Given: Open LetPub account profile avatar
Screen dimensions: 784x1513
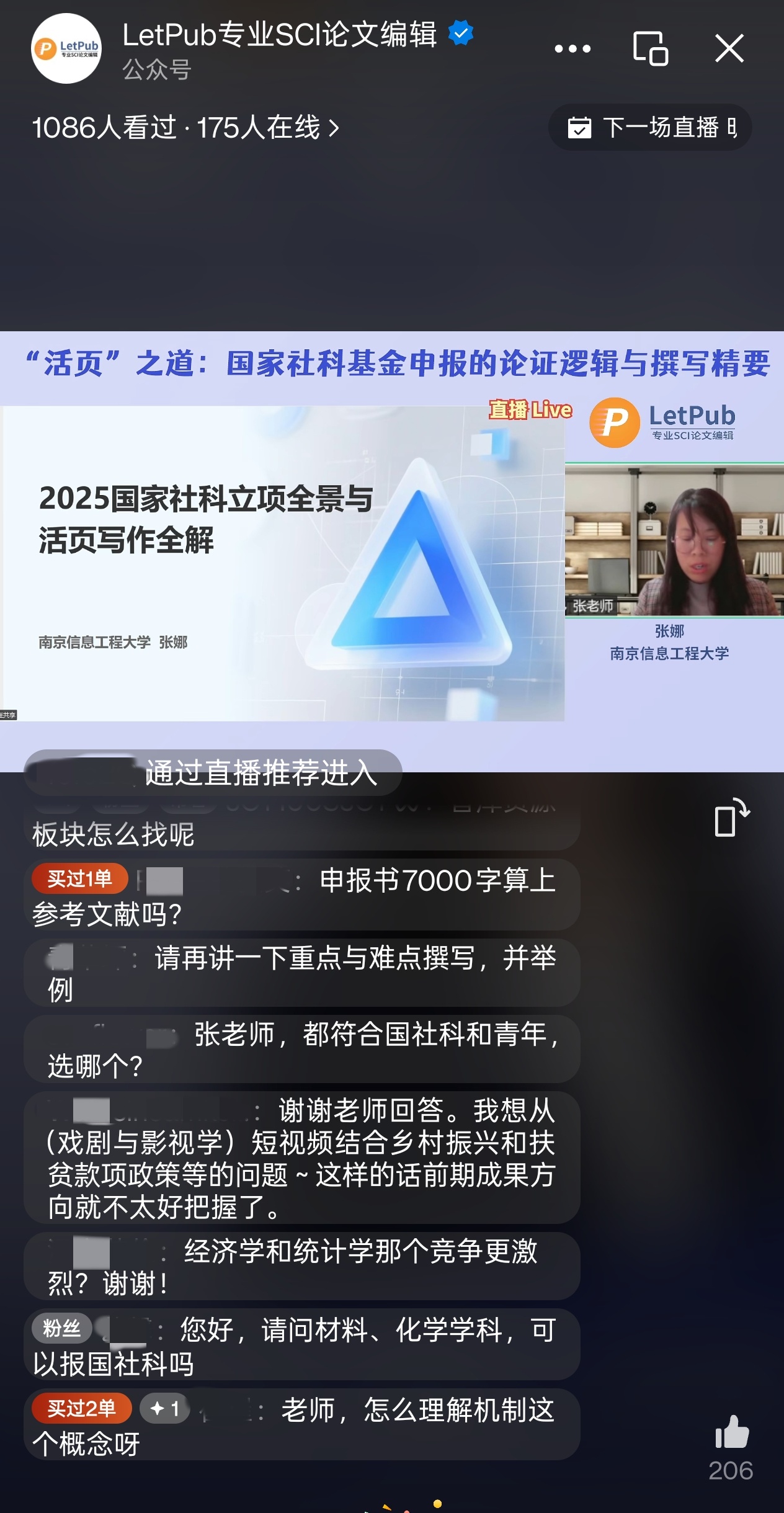Looking at the screenshot, I should tap(66, 48).
